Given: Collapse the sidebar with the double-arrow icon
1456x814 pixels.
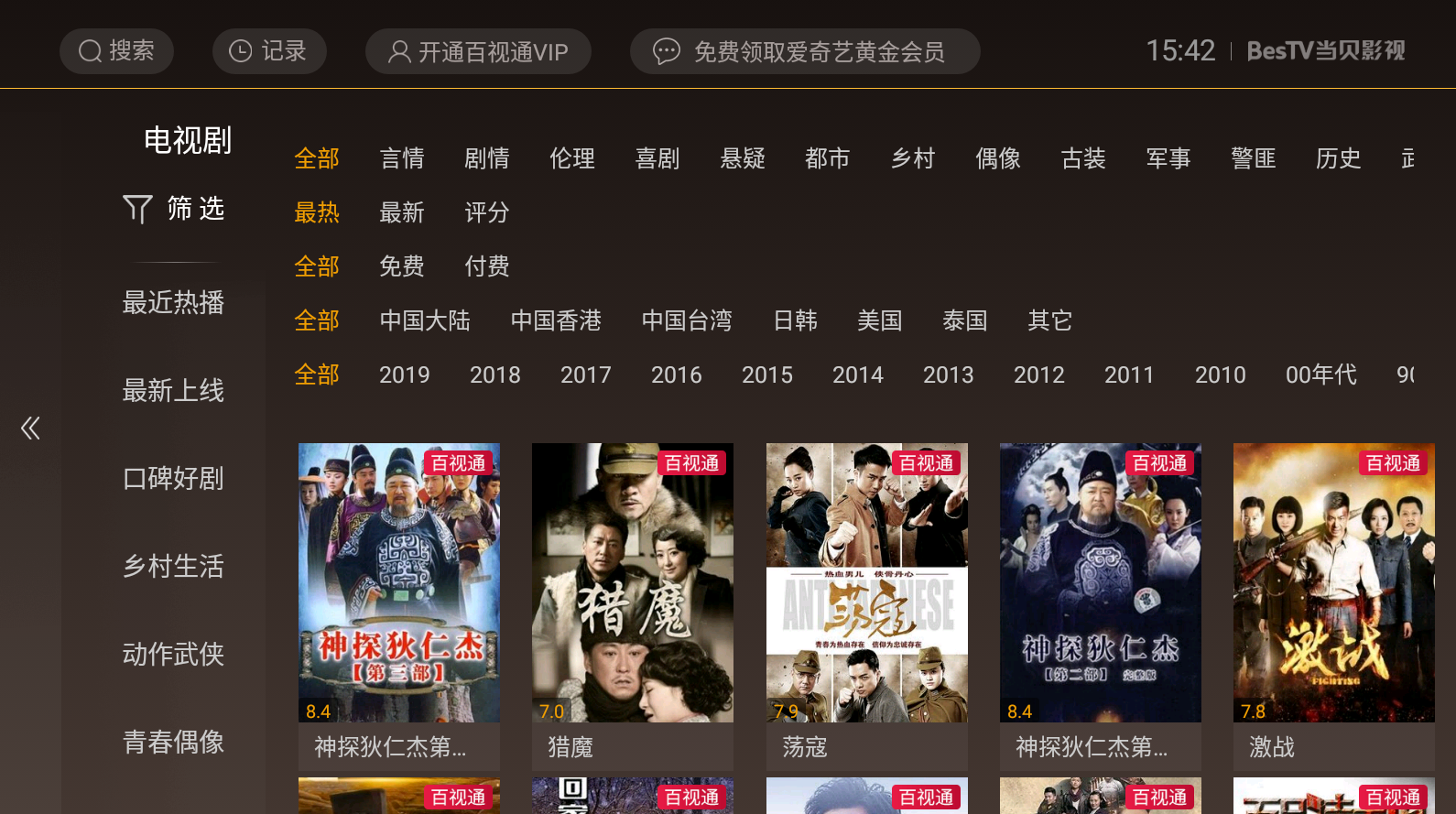Looking at the screenshot, I should click(30, 428).
